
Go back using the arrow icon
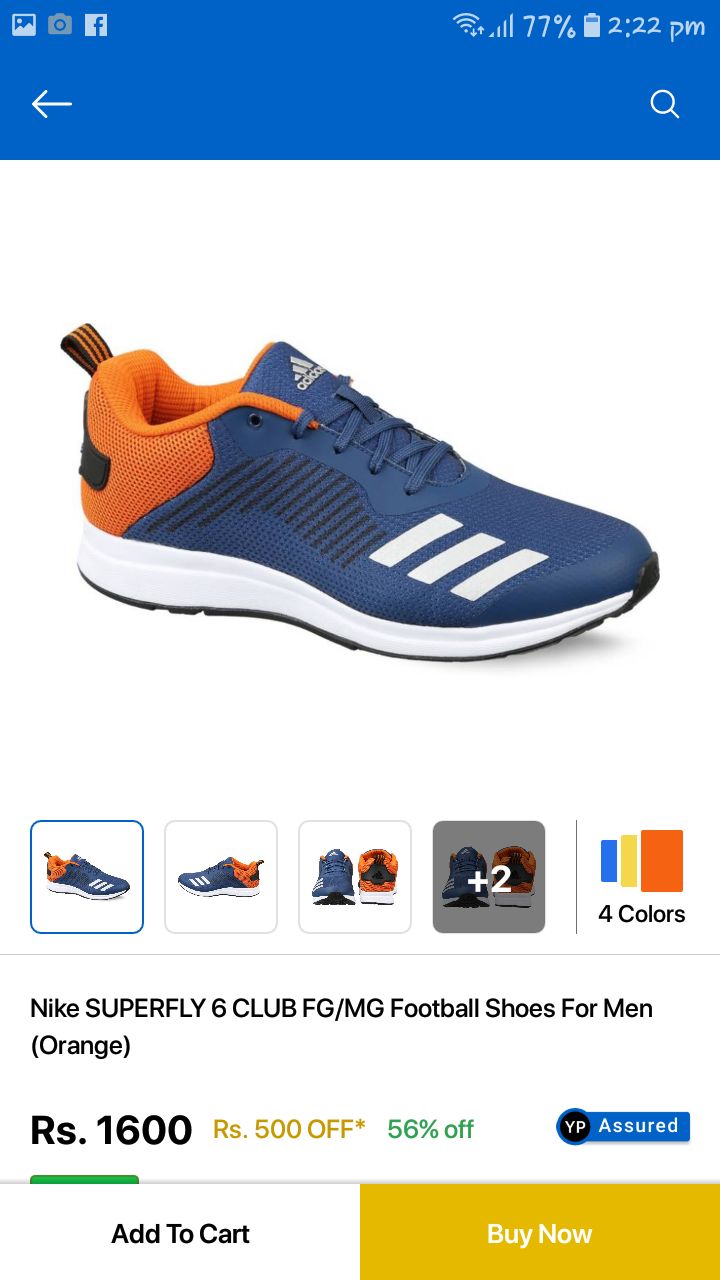tap(51, 104)
